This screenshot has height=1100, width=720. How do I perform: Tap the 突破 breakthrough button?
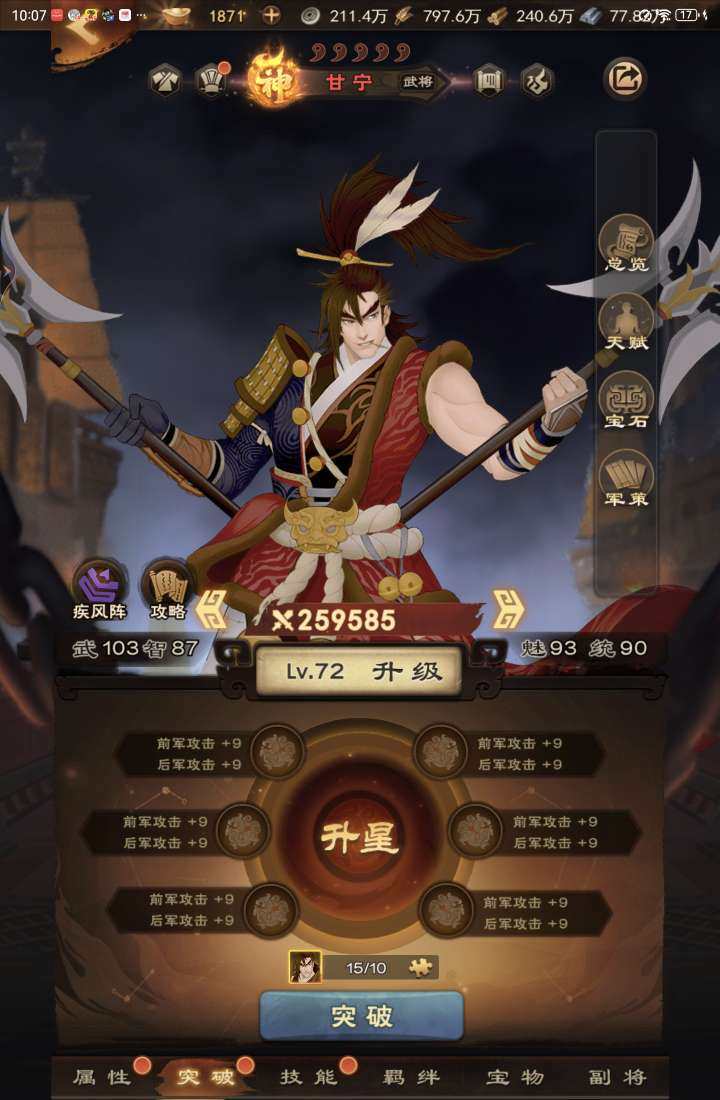click(x=361, y=1016)
